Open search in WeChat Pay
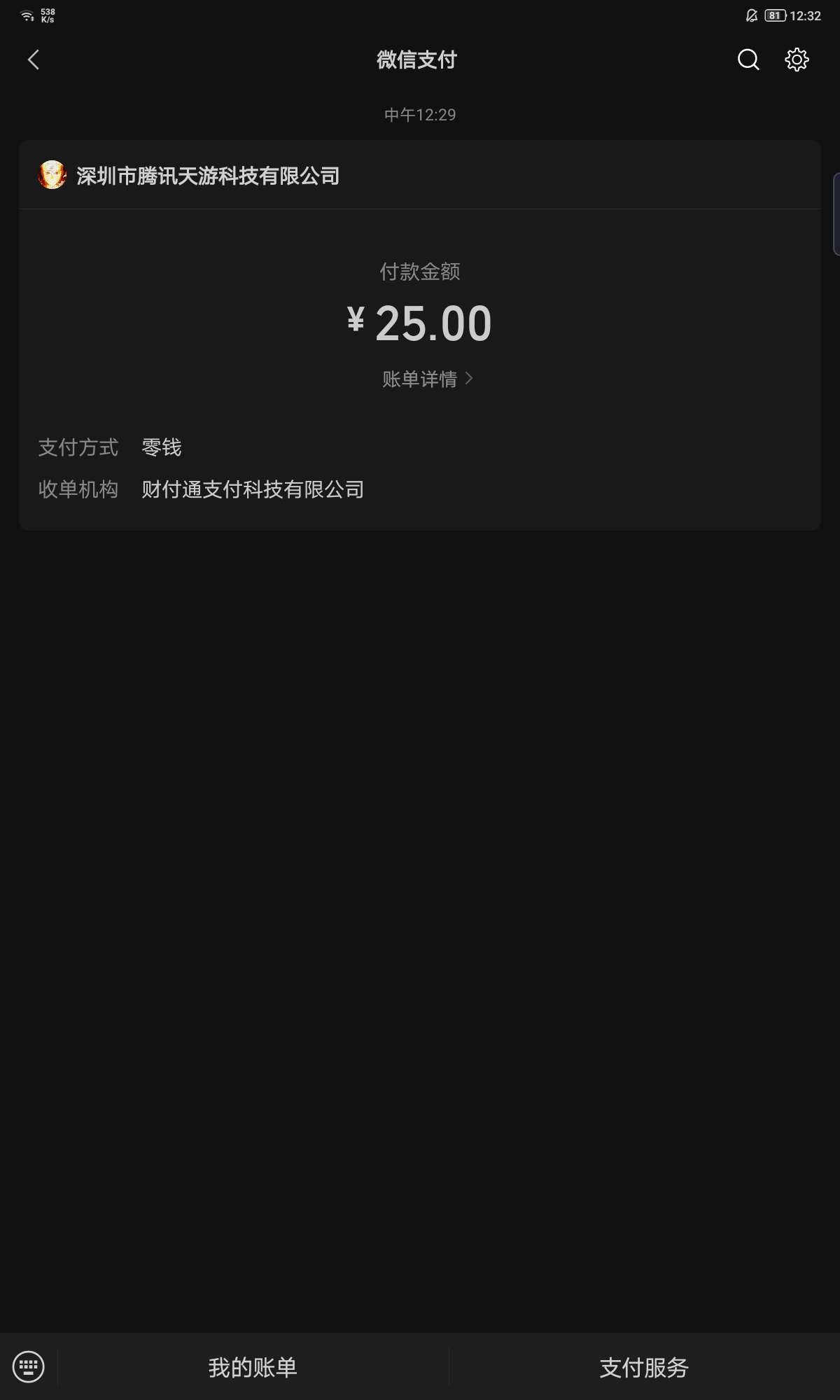 (748, 60)
